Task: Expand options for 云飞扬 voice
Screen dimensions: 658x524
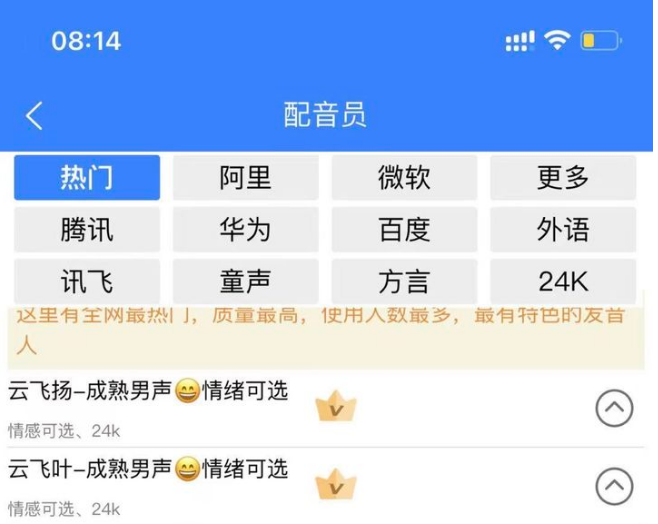Action: click(614, 408)
